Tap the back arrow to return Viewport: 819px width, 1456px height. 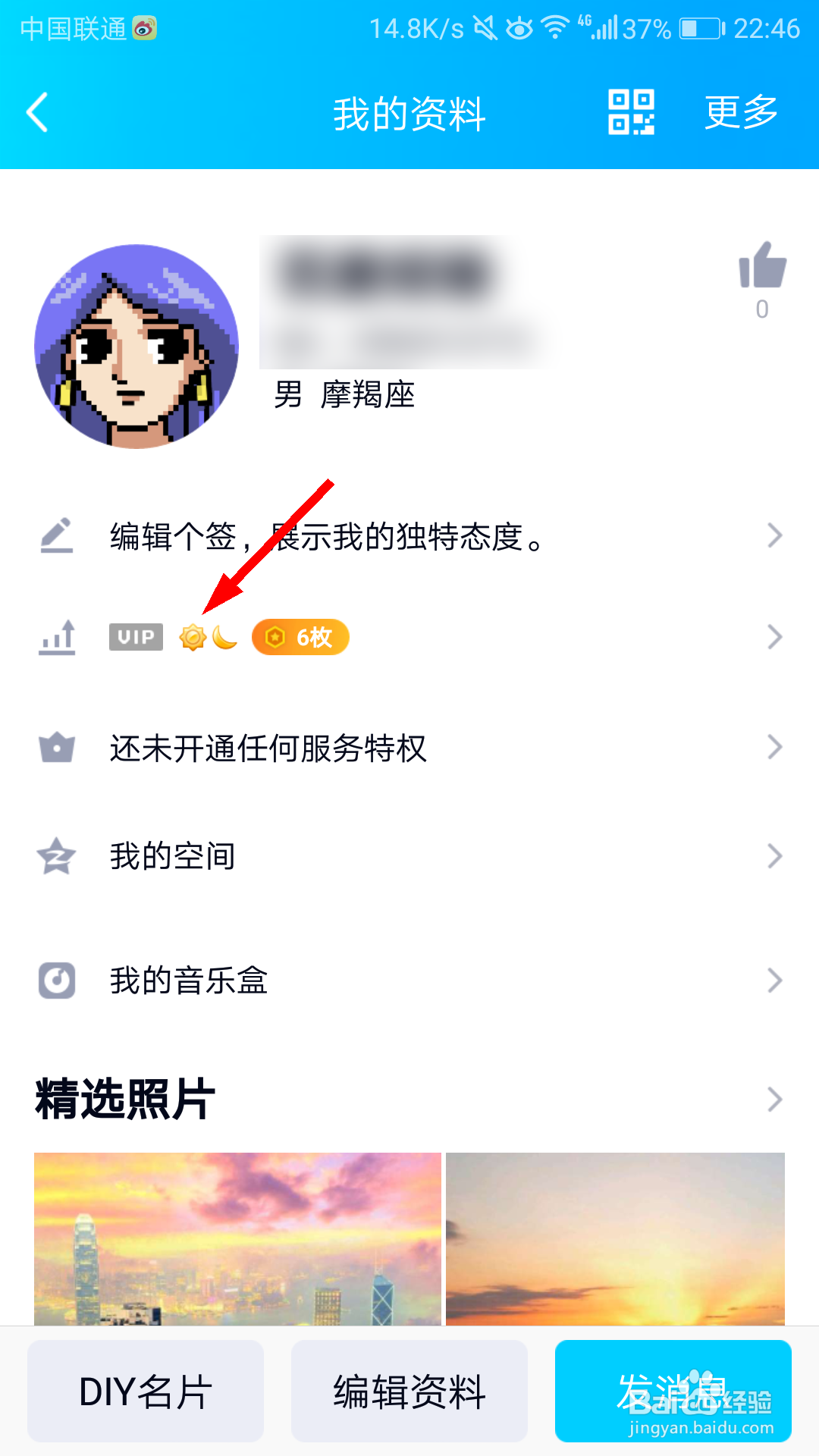[36, 112]
